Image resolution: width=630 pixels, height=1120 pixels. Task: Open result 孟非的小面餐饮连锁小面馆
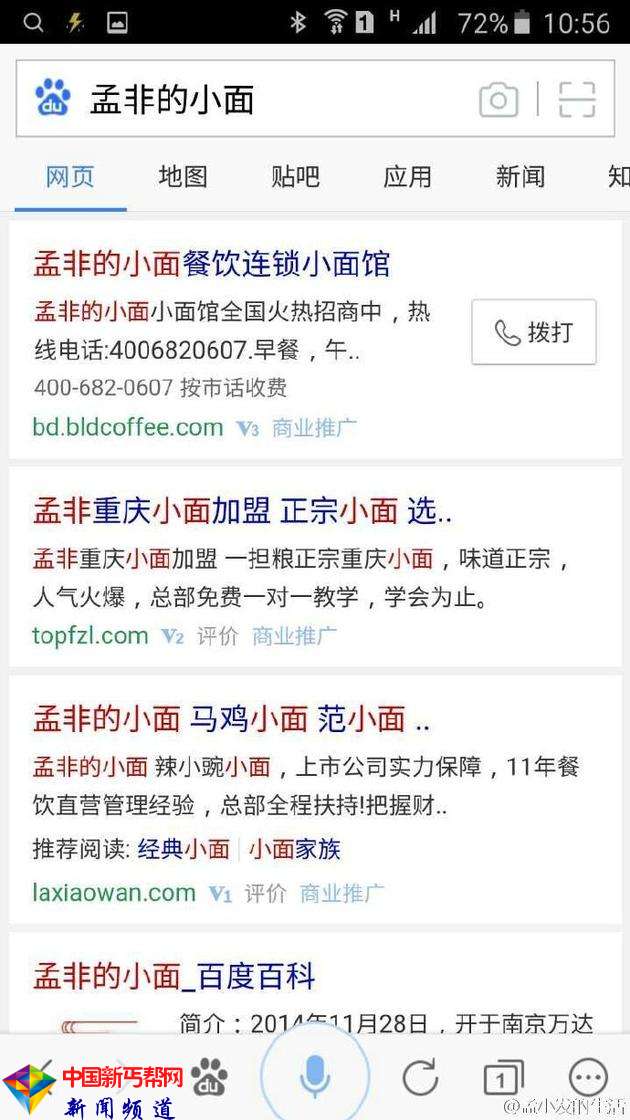pos(212,264)
